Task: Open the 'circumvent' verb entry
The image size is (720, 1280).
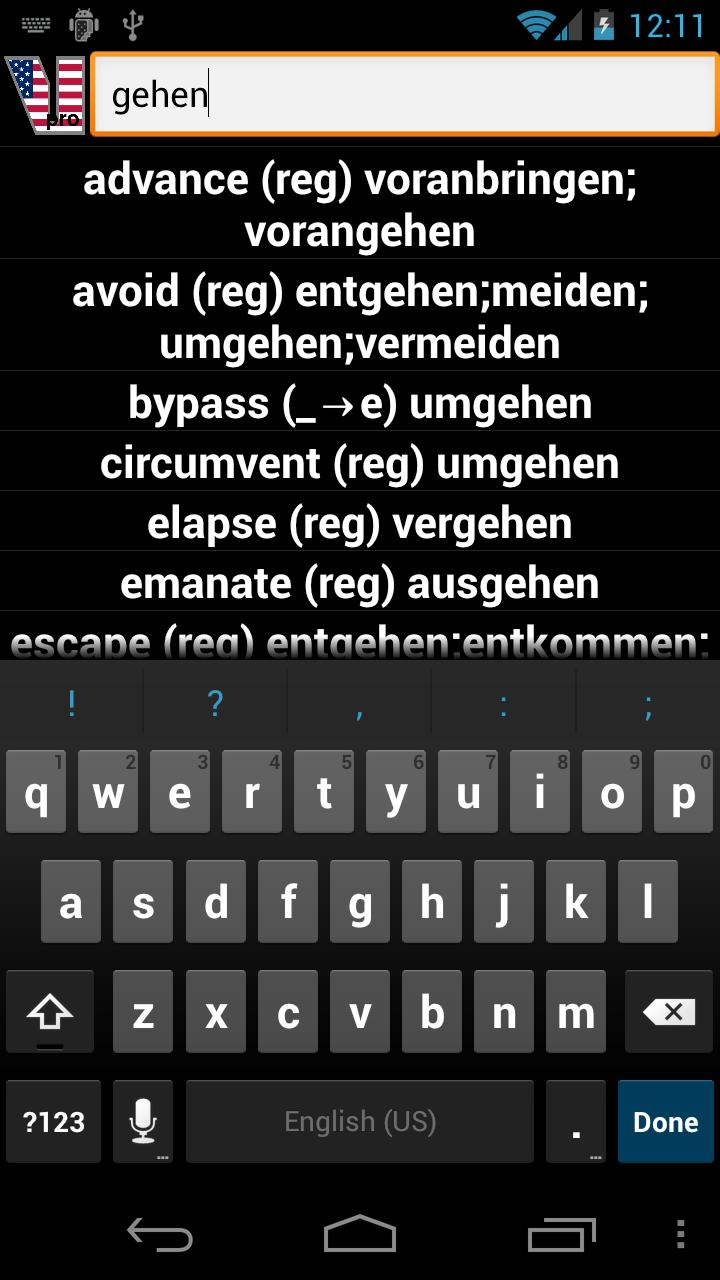Action: pos(360,463)
